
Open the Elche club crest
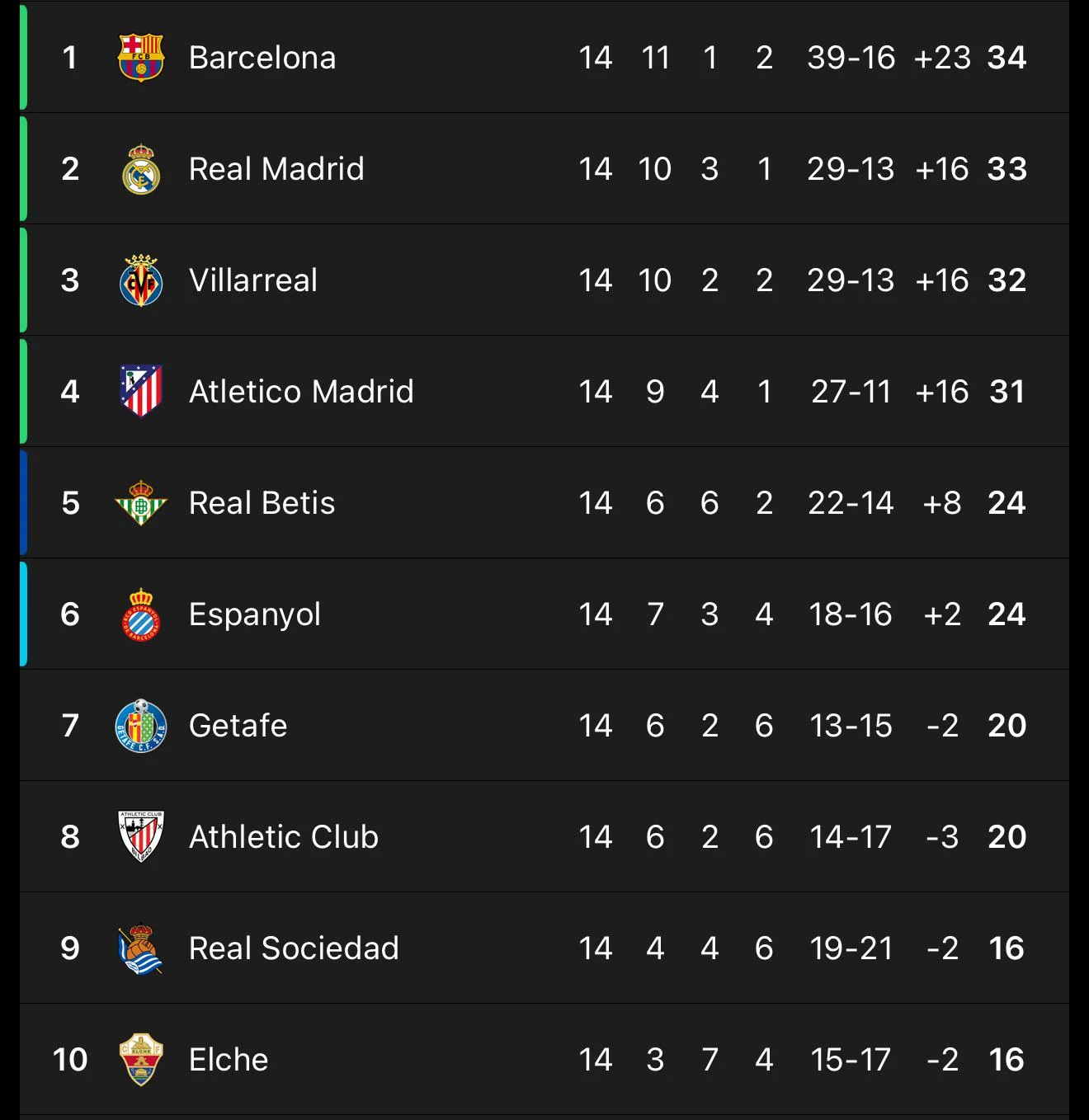(x=140, y=1059)
